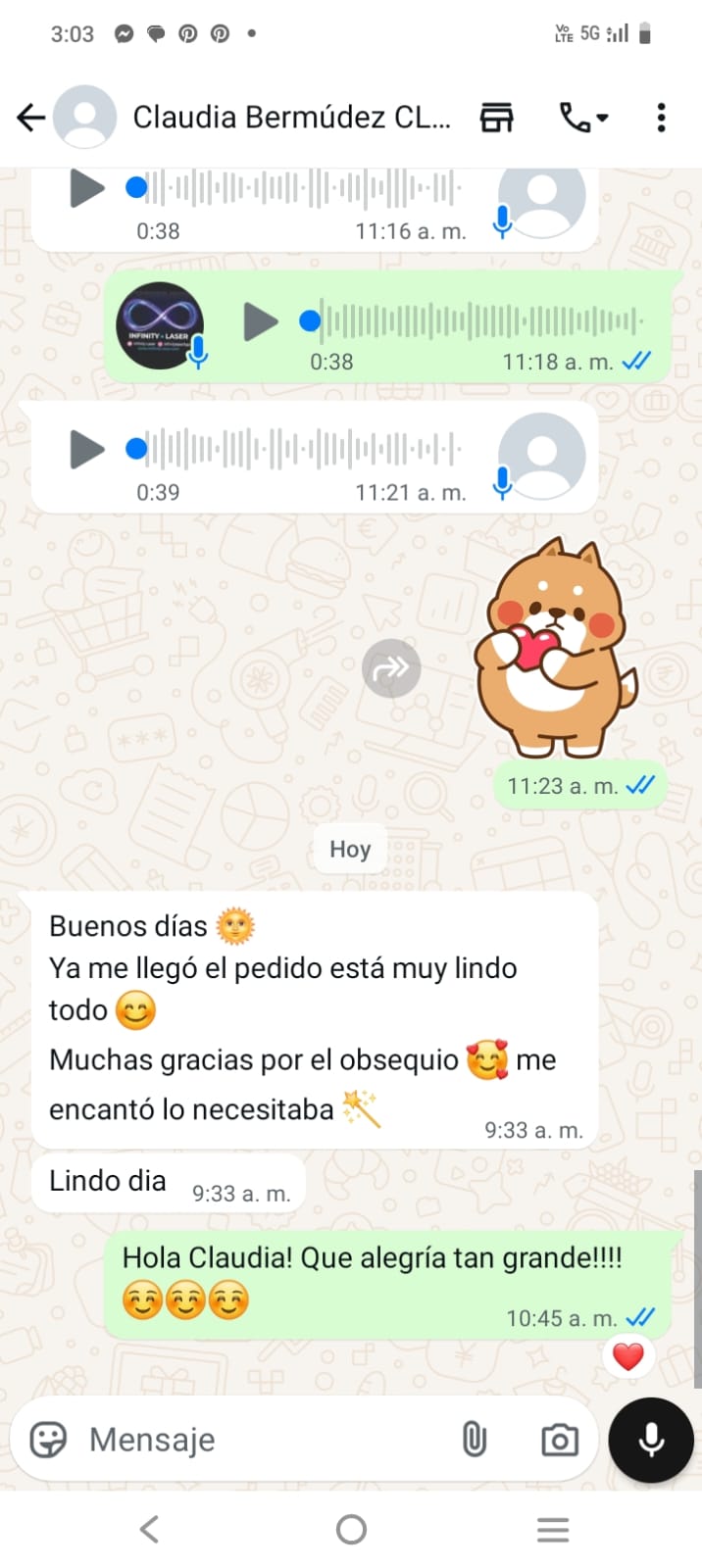Record a voice message with the microphone

(x=651, y=1440)
